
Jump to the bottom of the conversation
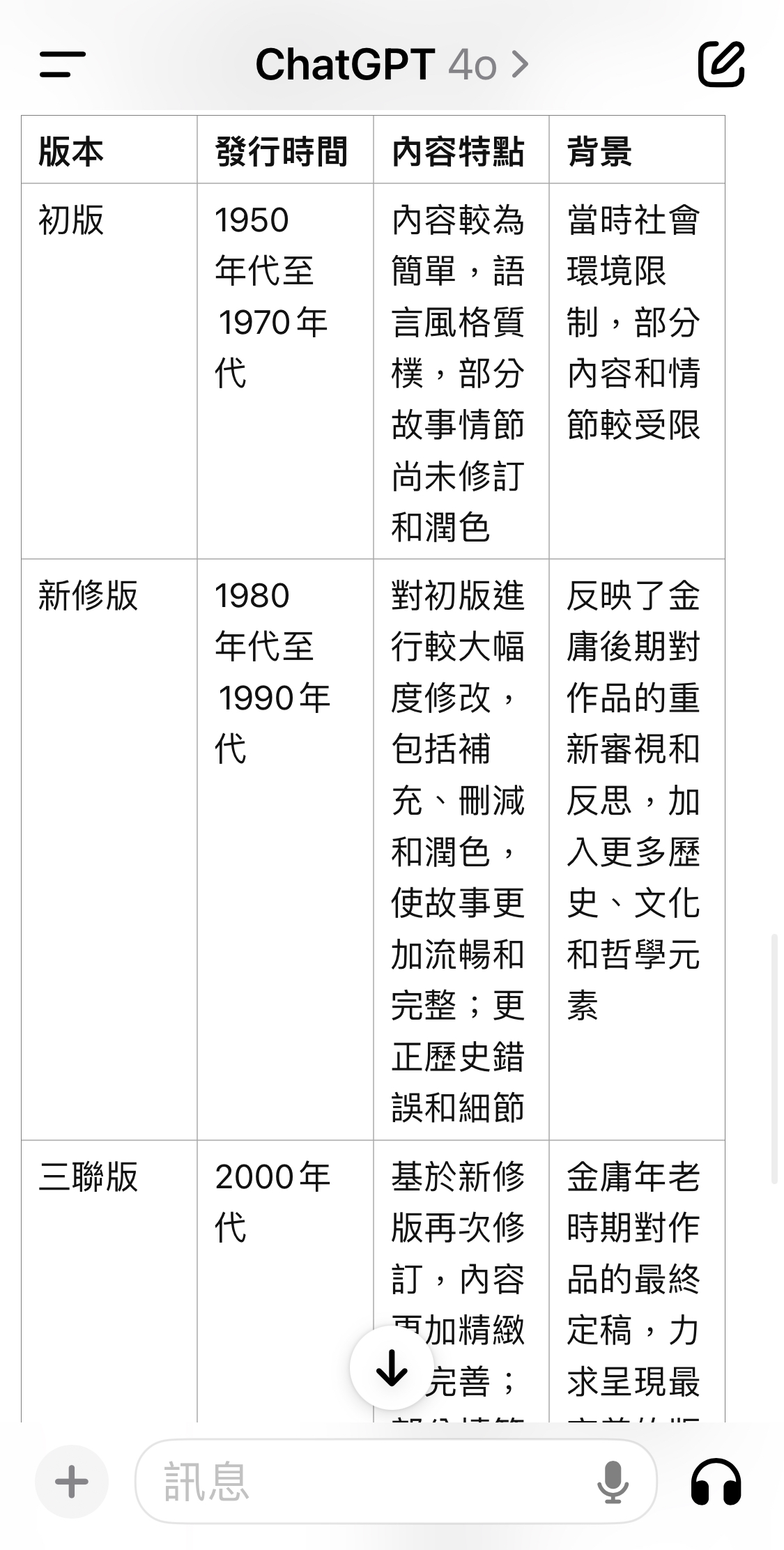392,1368
